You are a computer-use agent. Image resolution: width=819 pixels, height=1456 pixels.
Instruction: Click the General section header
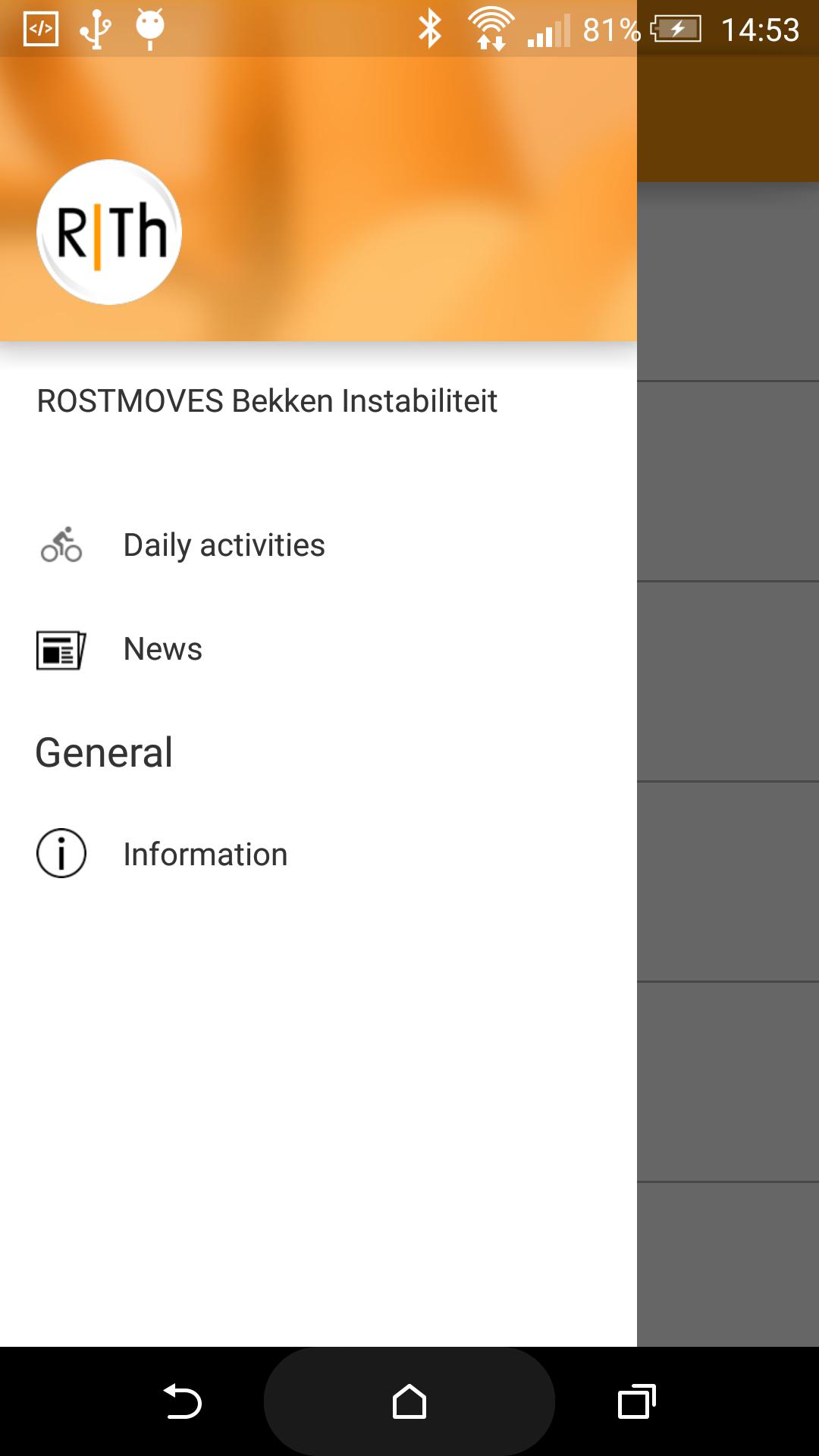coord(105,752)
